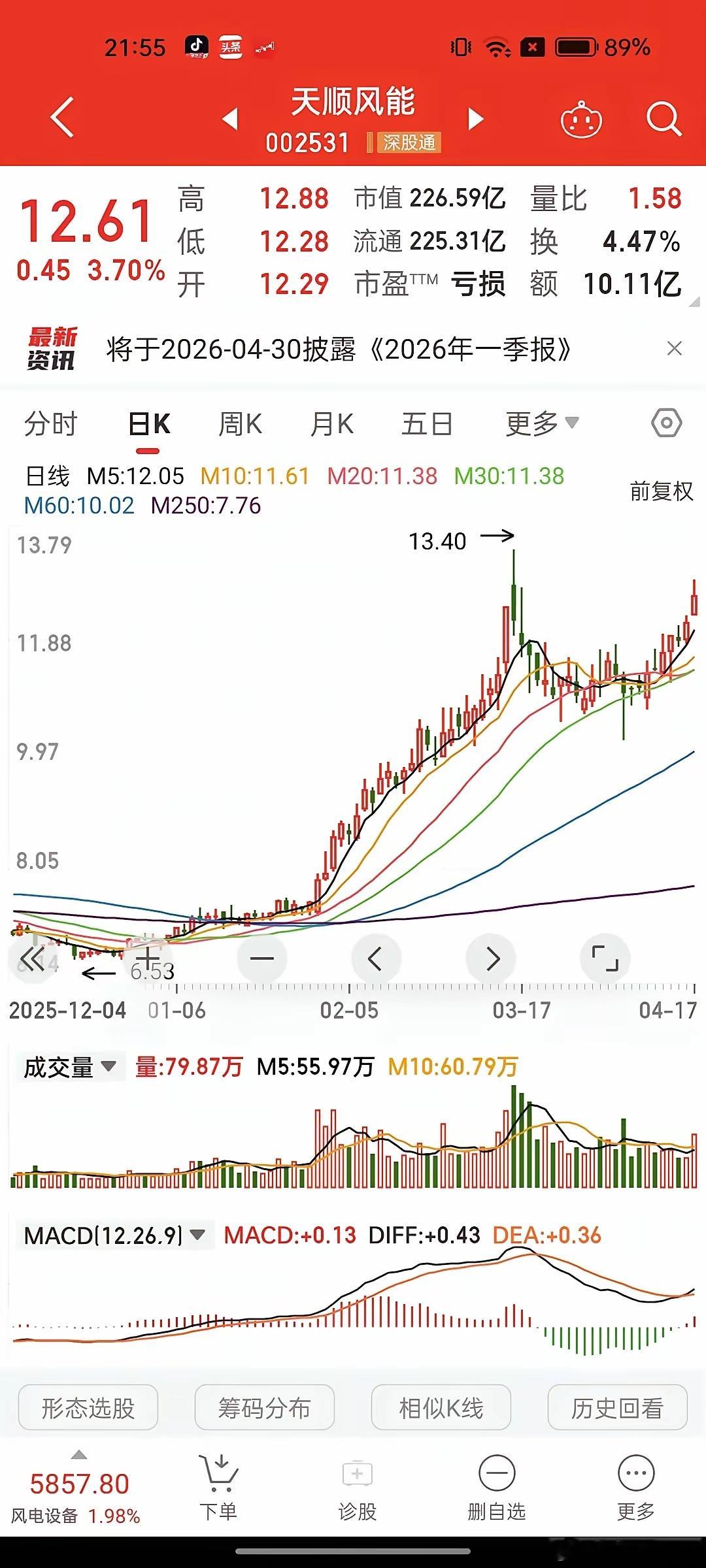The width and height of the screenshot is (706, 1568).
Task: Zoom out the K-line chart
Action: coord(262,958)
